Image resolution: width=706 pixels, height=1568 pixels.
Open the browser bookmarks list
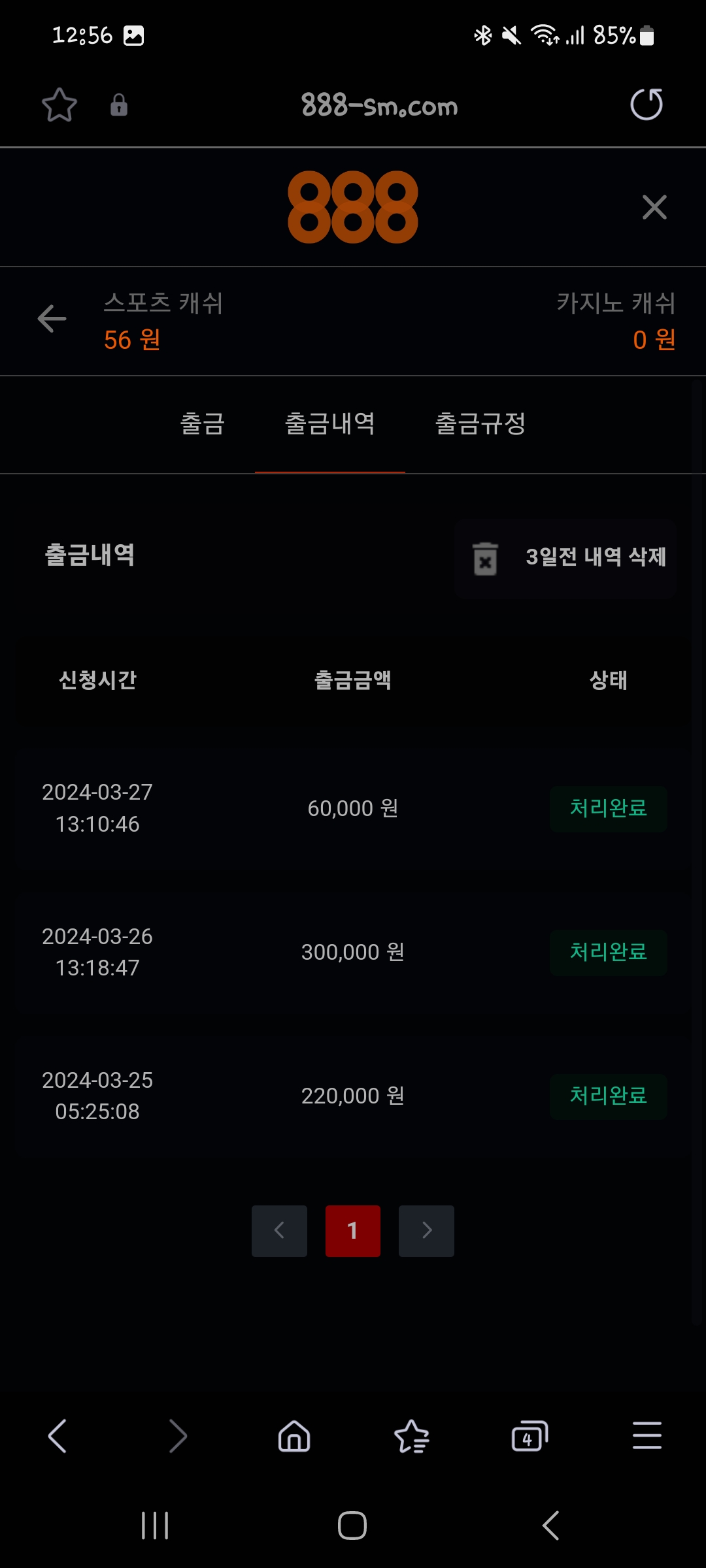pyautogui.click(x=412, y=1436)
